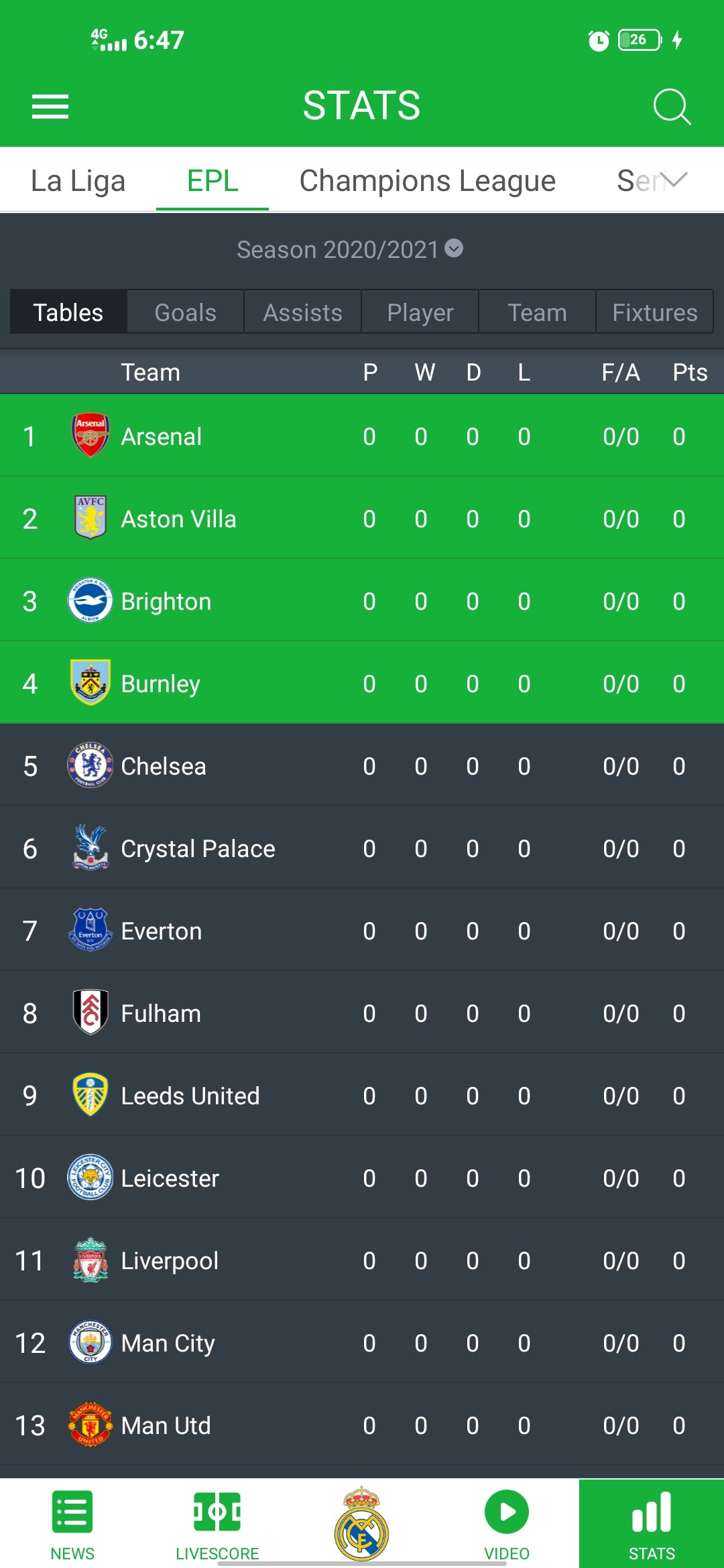This screenshot has height=1568, width=724.
Task: Tap the Real Madrid crest button
Action: 361,1524
